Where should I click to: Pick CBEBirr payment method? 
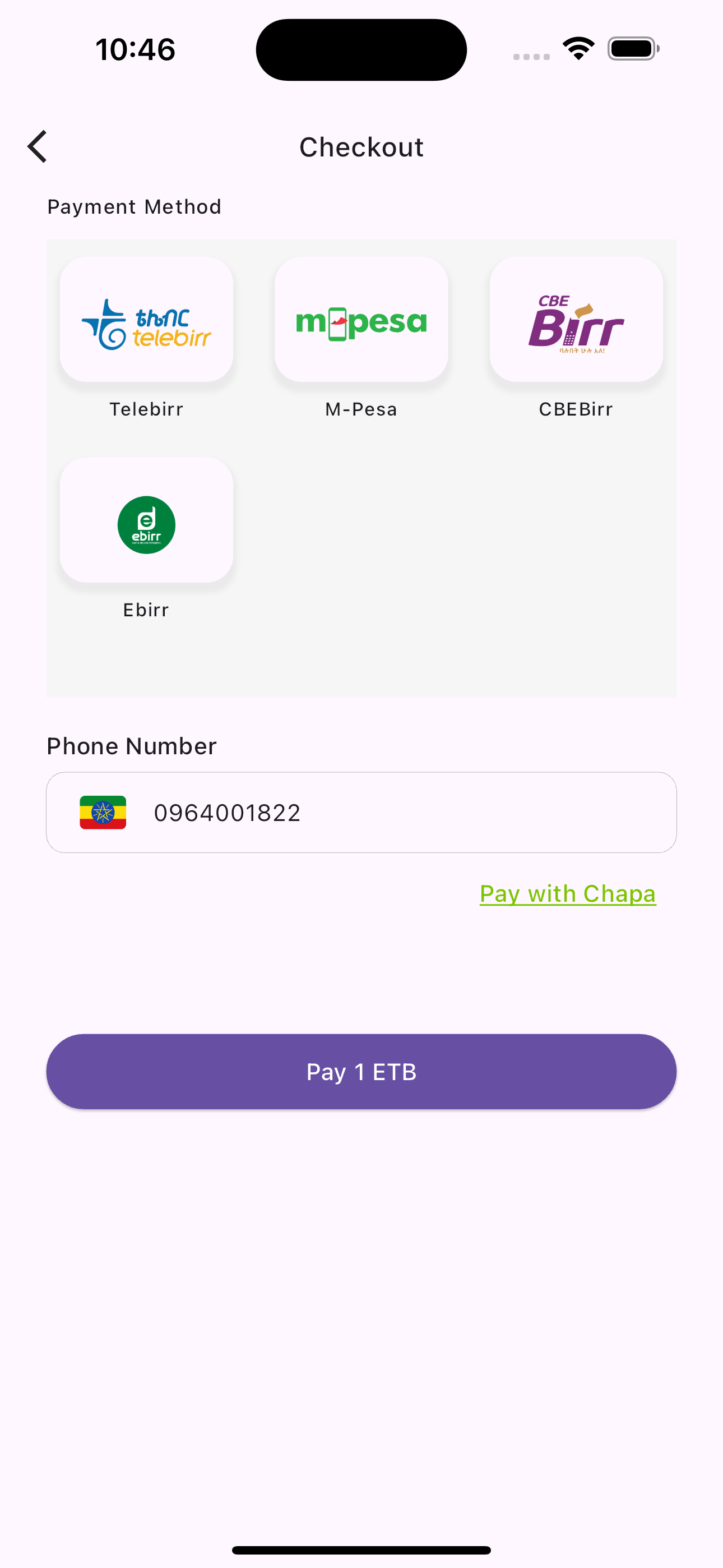coord(576,320)
